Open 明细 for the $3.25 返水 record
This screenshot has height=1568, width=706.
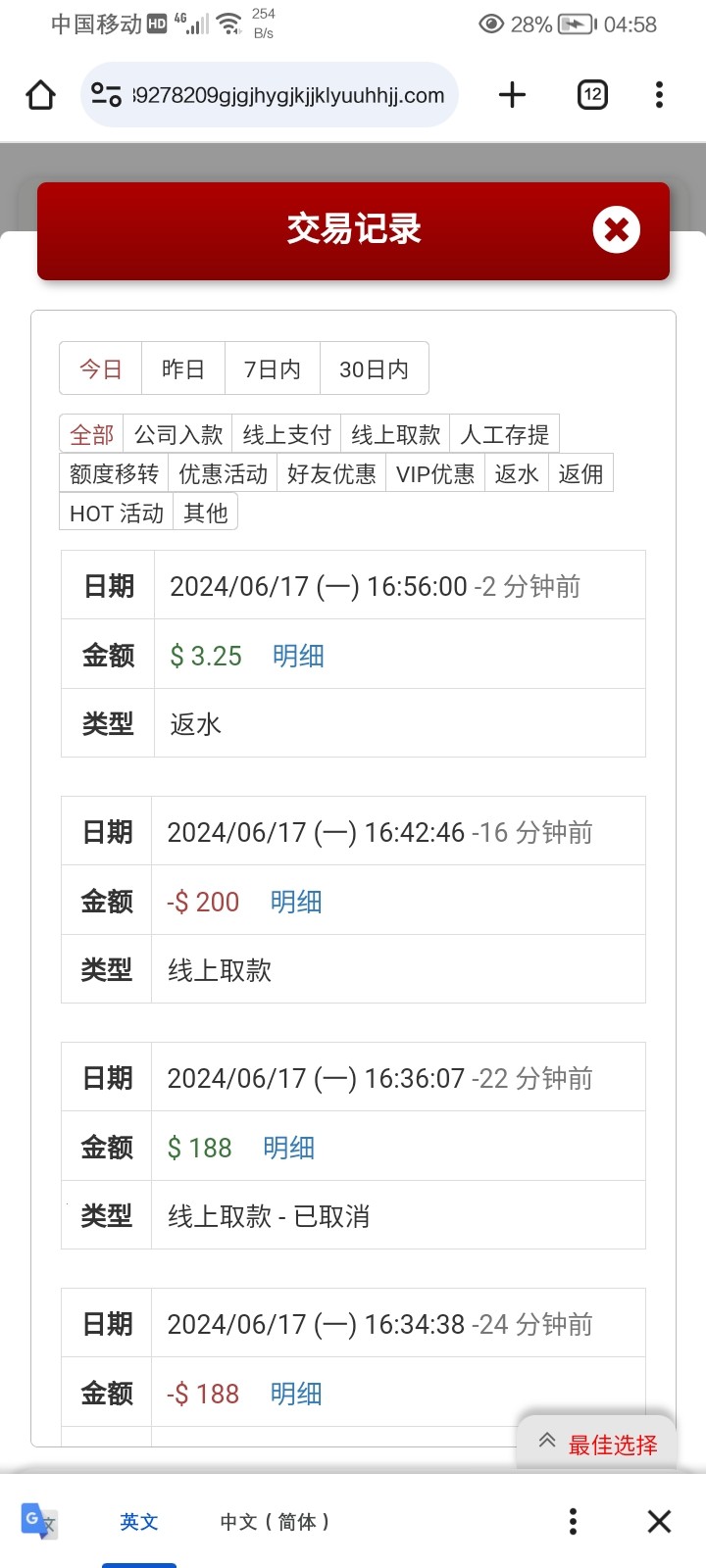coord(298,656)
